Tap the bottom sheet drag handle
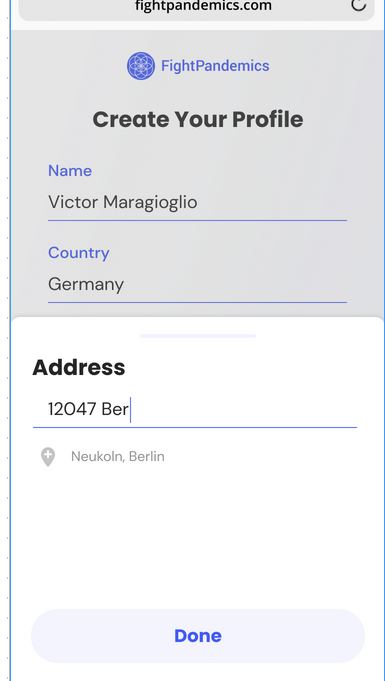Image resolution: width=385 pixels, height=681 pixels. [198, 336]
